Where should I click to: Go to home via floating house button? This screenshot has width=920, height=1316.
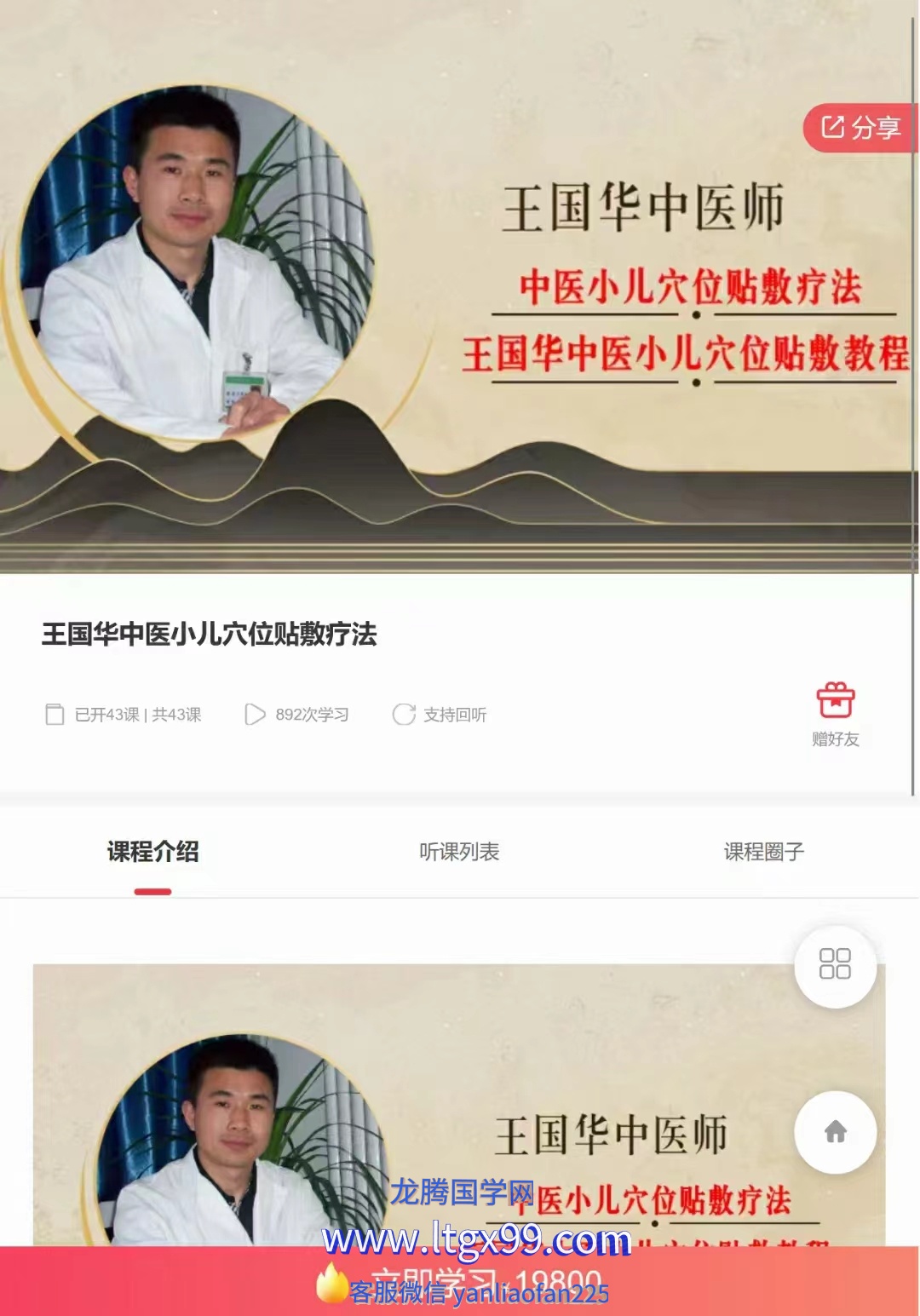click(x=835, y=1131)
